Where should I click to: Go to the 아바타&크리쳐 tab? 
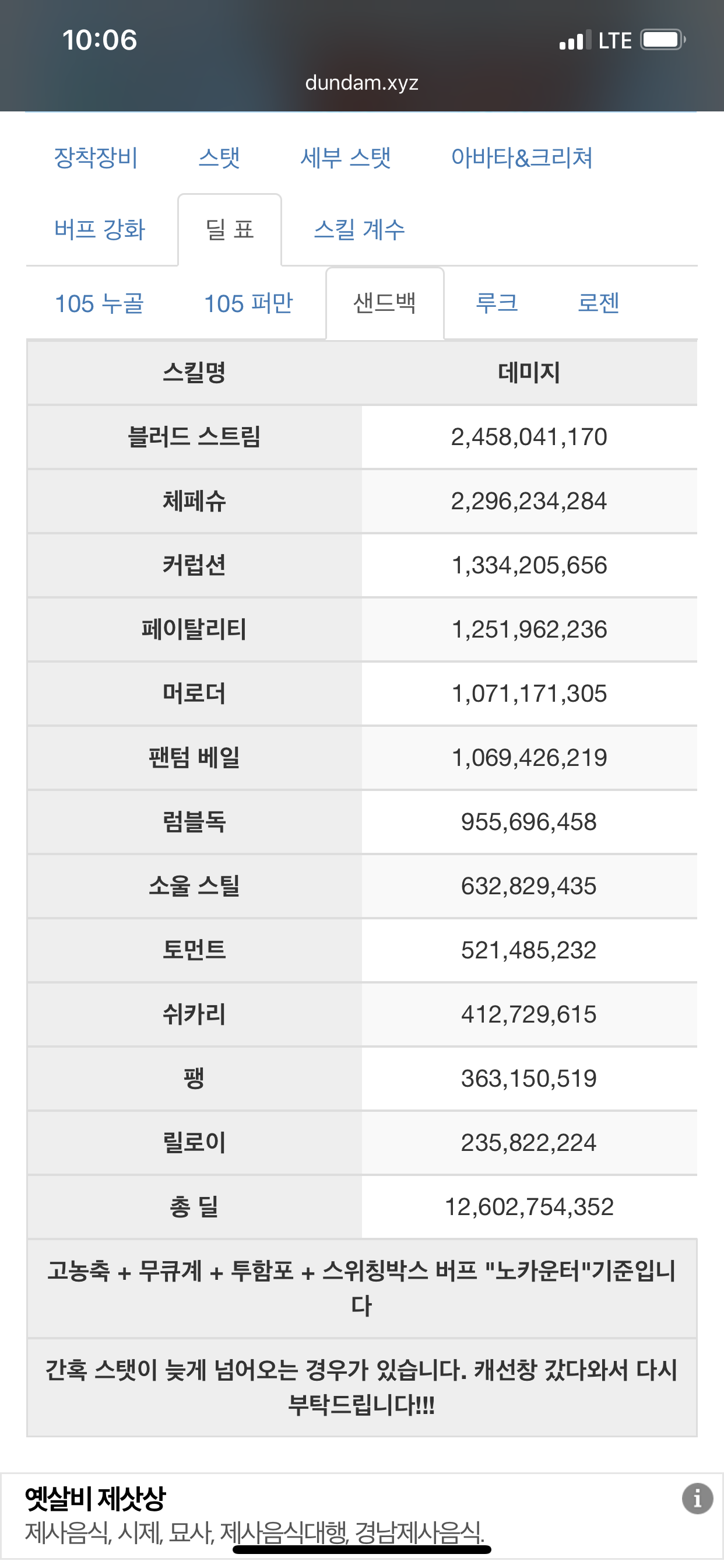tap(521, 157)
